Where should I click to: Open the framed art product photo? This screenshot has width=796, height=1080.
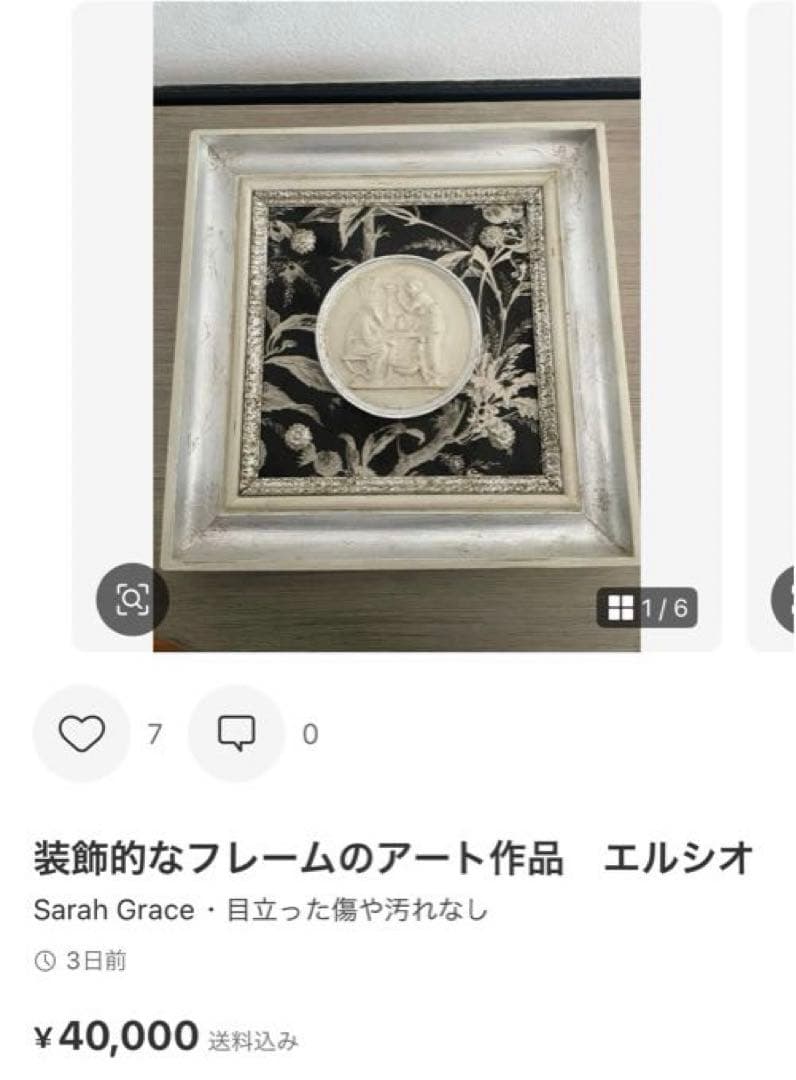(397, 340)
